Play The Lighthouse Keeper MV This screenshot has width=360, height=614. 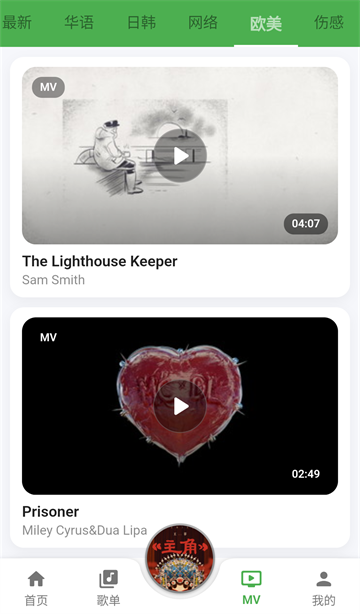[180, 156]
